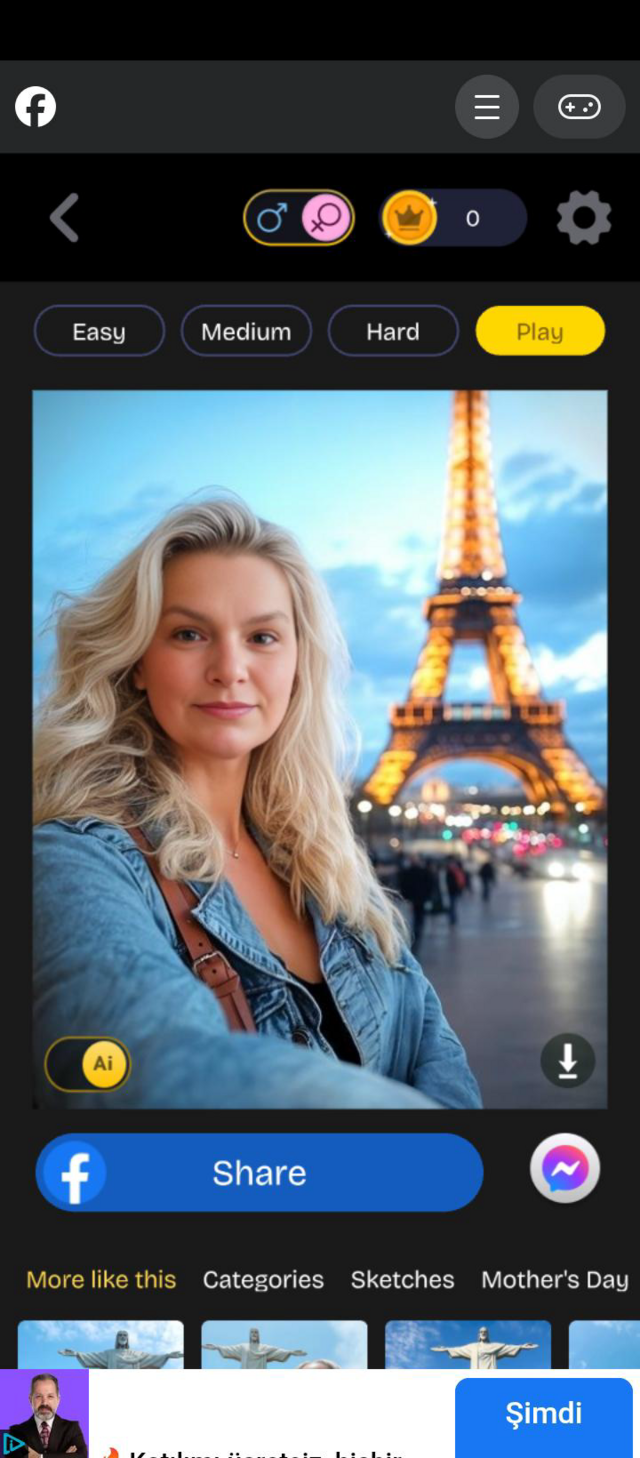Open the hamburger menu
This screenshot has width=640, height=1458.
(487, 106)
